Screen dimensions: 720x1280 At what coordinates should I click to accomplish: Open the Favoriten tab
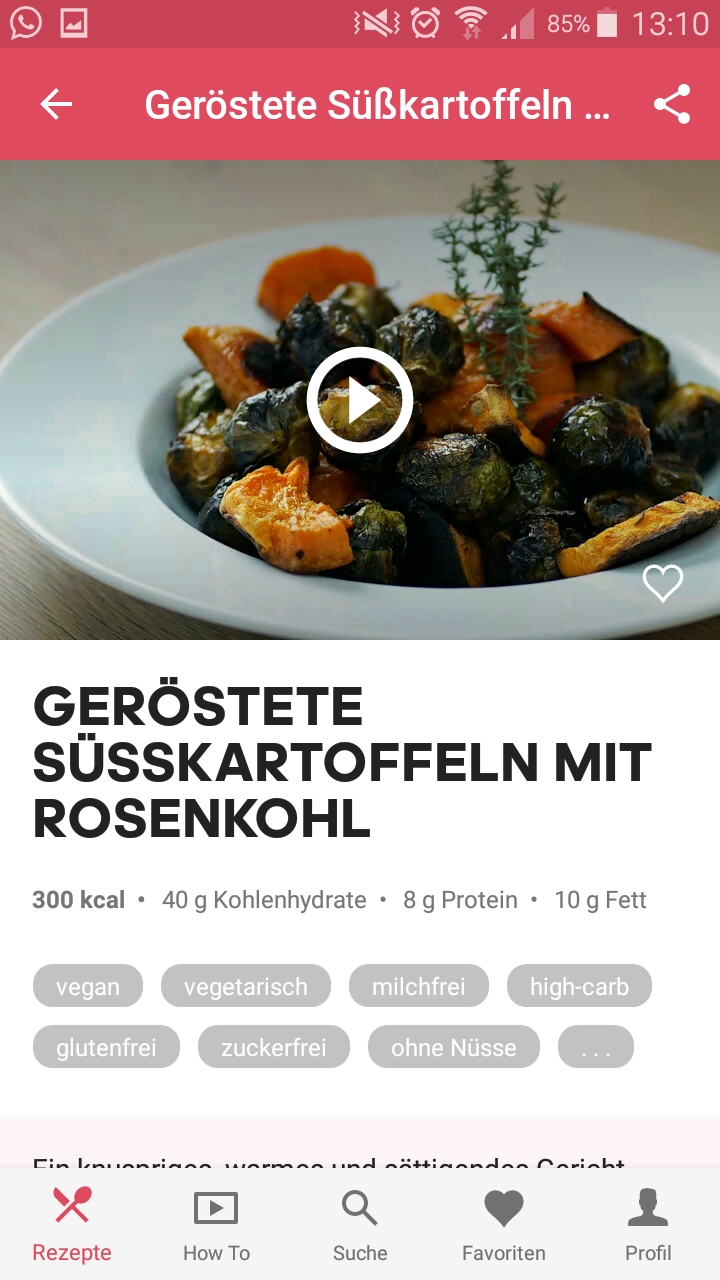pos(504,1224)
